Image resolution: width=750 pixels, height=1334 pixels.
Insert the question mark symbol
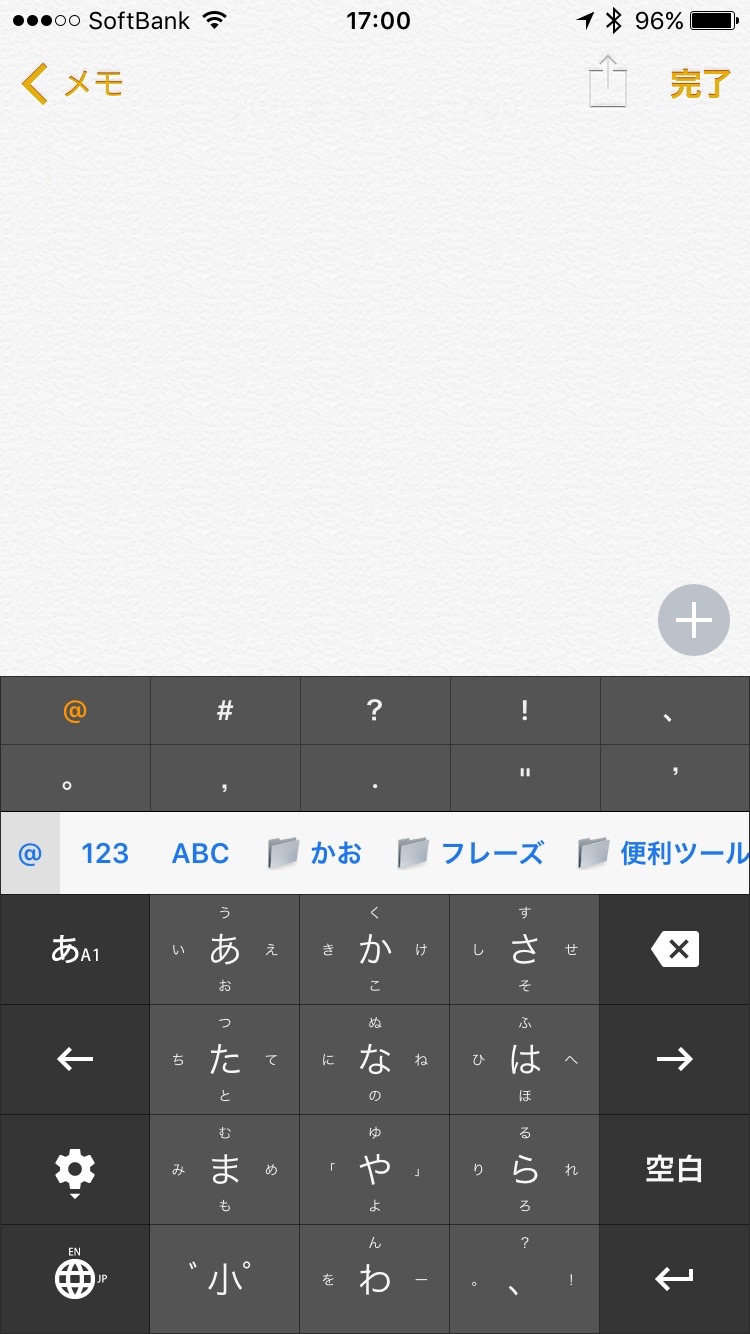click(x=375, y=710)
